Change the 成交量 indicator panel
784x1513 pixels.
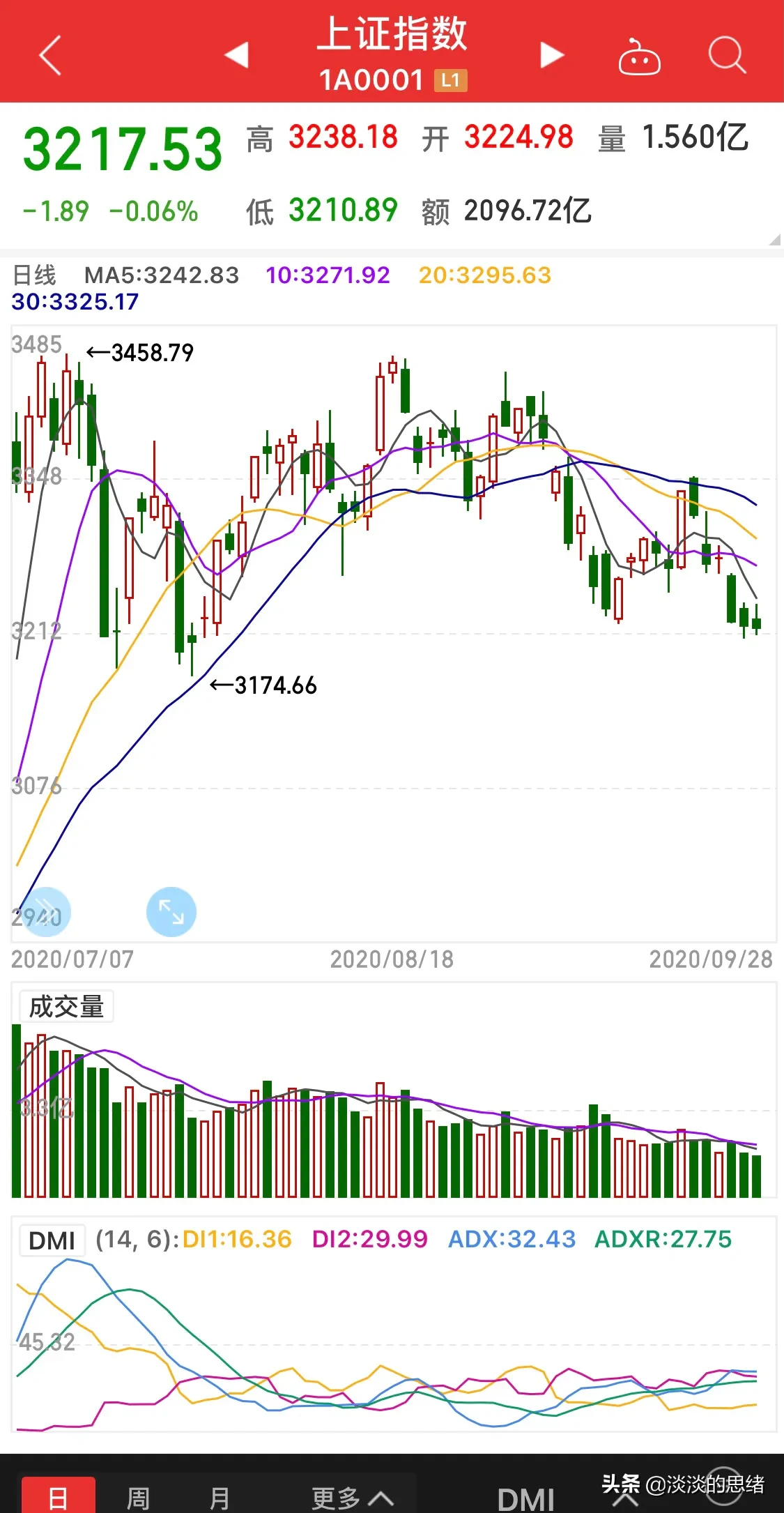(66, 1007)
